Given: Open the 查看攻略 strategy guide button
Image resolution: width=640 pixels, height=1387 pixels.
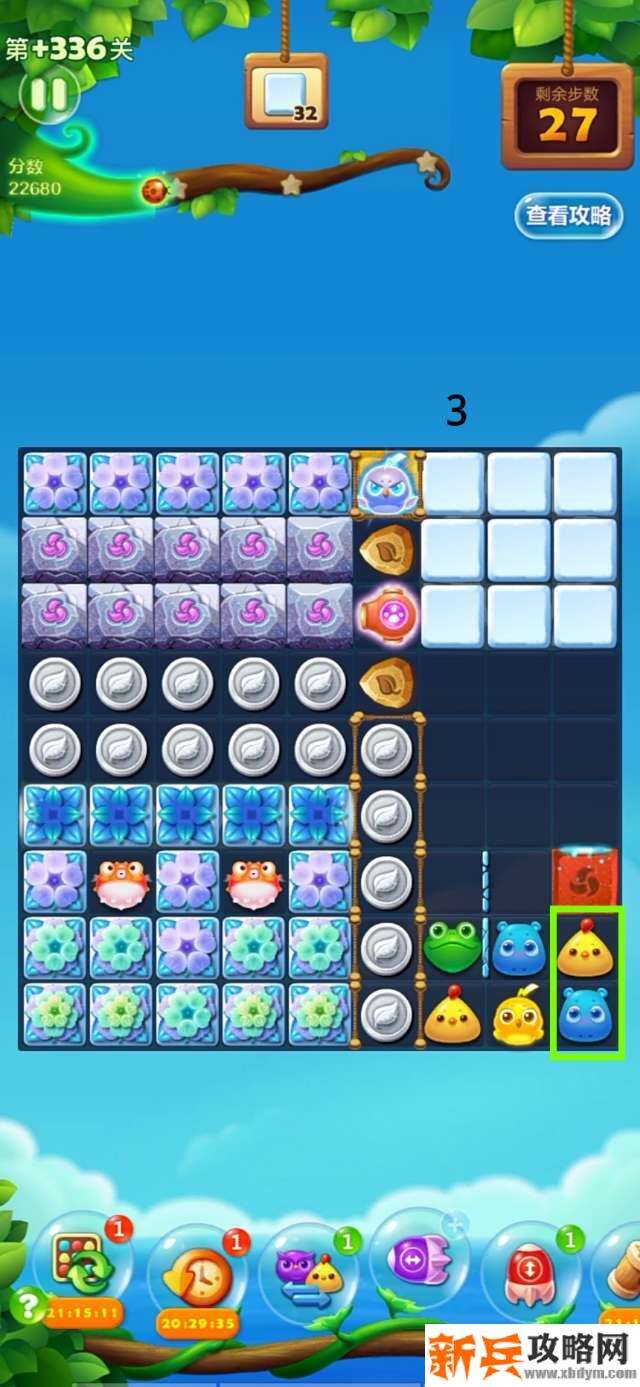Looking at the screenshot, I should click(568, 215).
